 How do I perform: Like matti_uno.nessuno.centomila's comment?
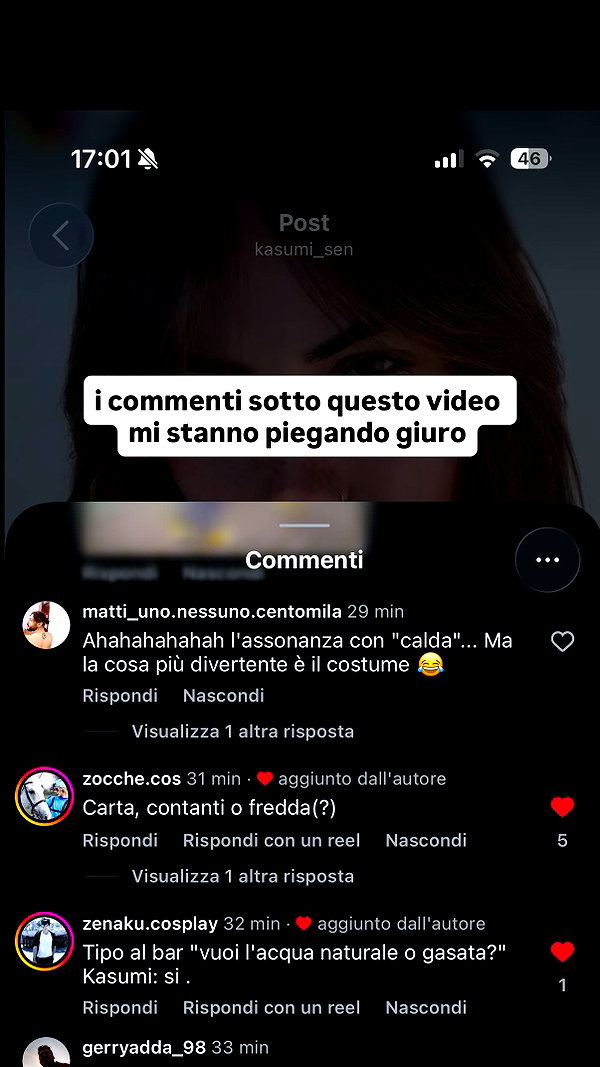tap(563, 641)
